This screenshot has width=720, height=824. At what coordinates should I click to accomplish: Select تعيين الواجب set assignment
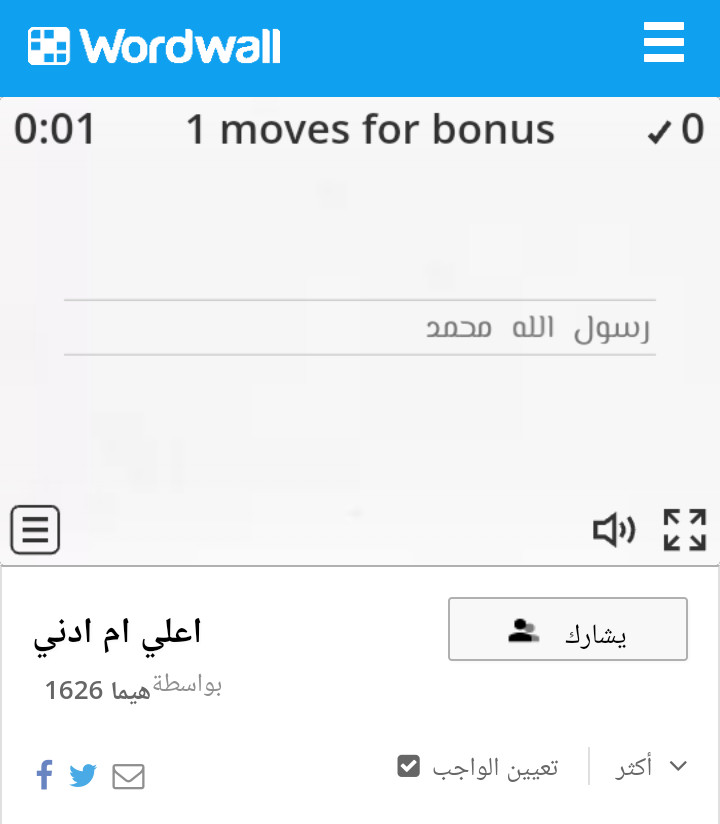coord(478,767)
